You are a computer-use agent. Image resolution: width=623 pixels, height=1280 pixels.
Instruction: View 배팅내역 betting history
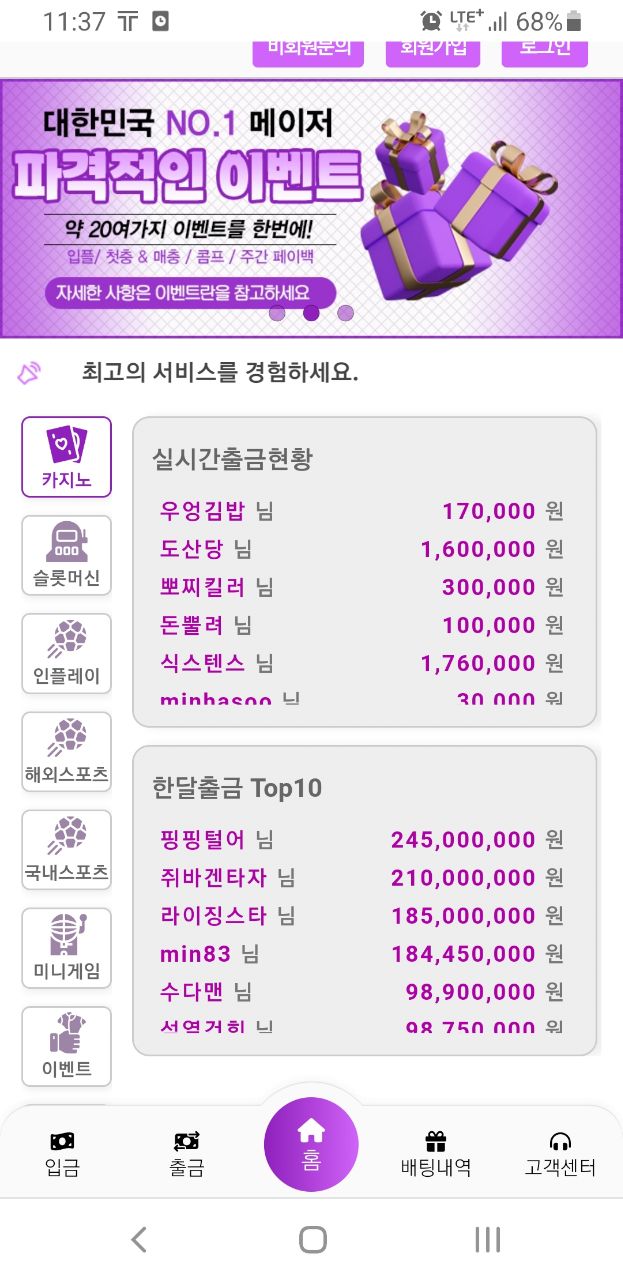[x=435, y=1153]
